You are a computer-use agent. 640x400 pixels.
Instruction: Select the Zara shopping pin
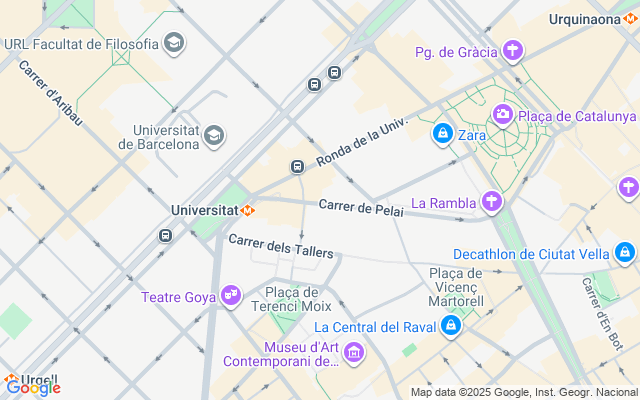[442, 132]
